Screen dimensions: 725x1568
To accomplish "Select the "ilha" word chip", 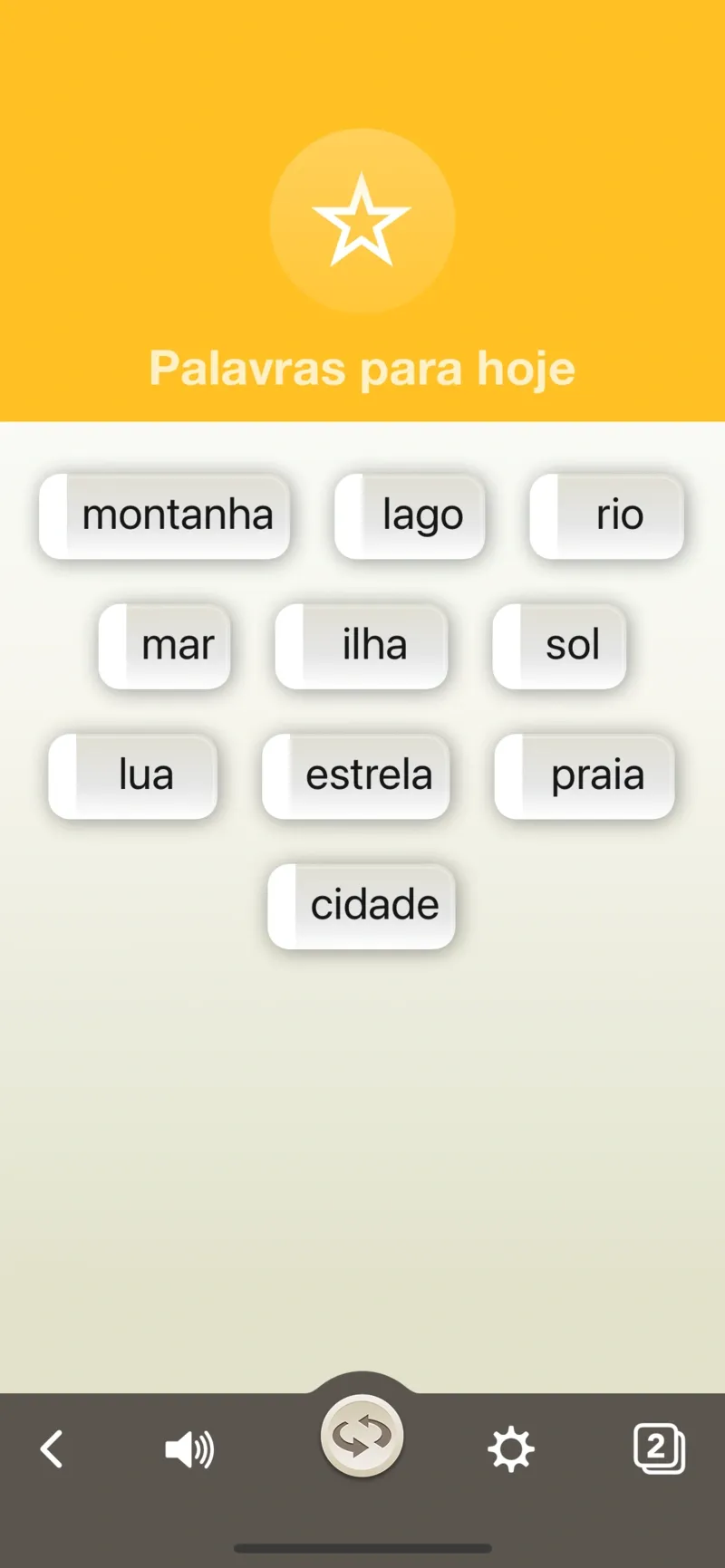I will (362, 646).
